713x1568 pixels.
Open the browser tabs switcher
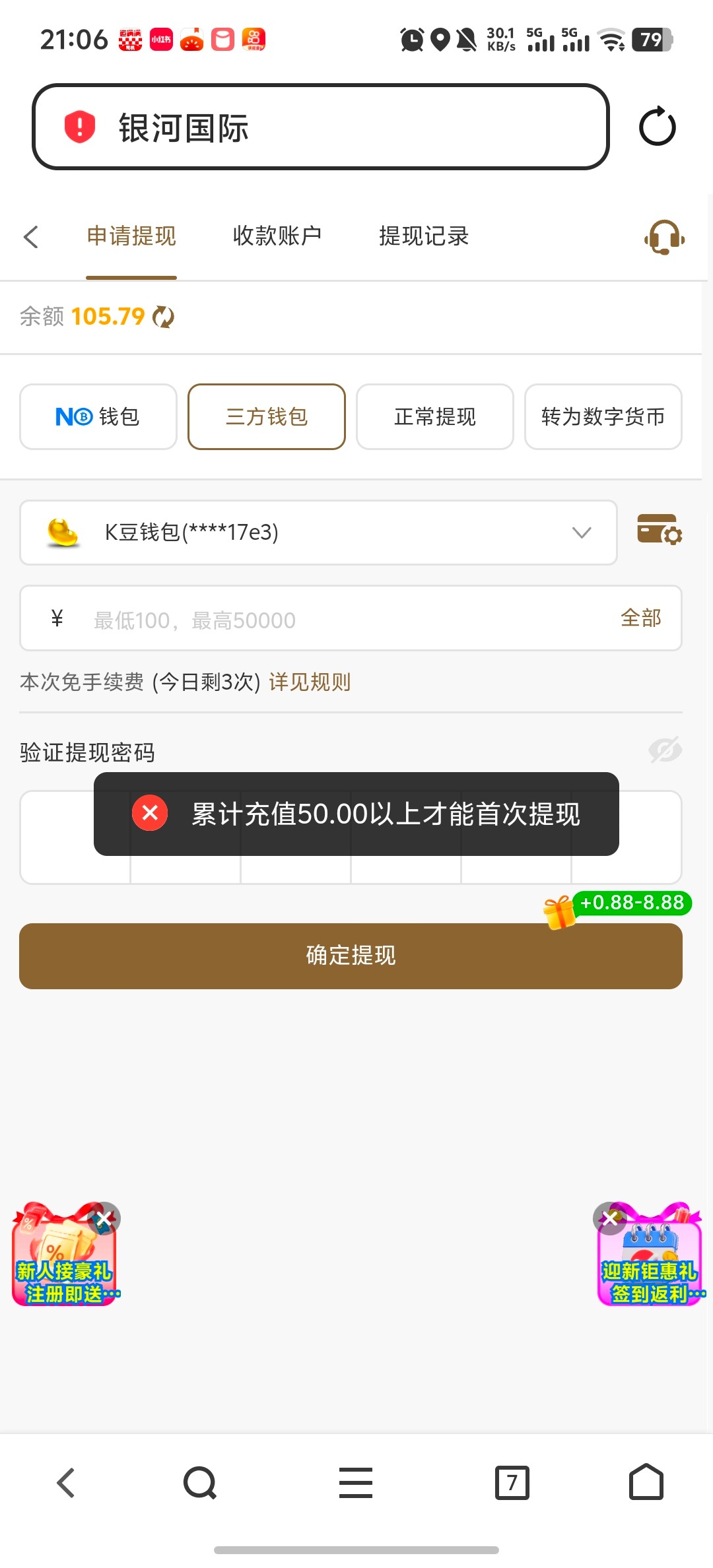coord(512,1483)
